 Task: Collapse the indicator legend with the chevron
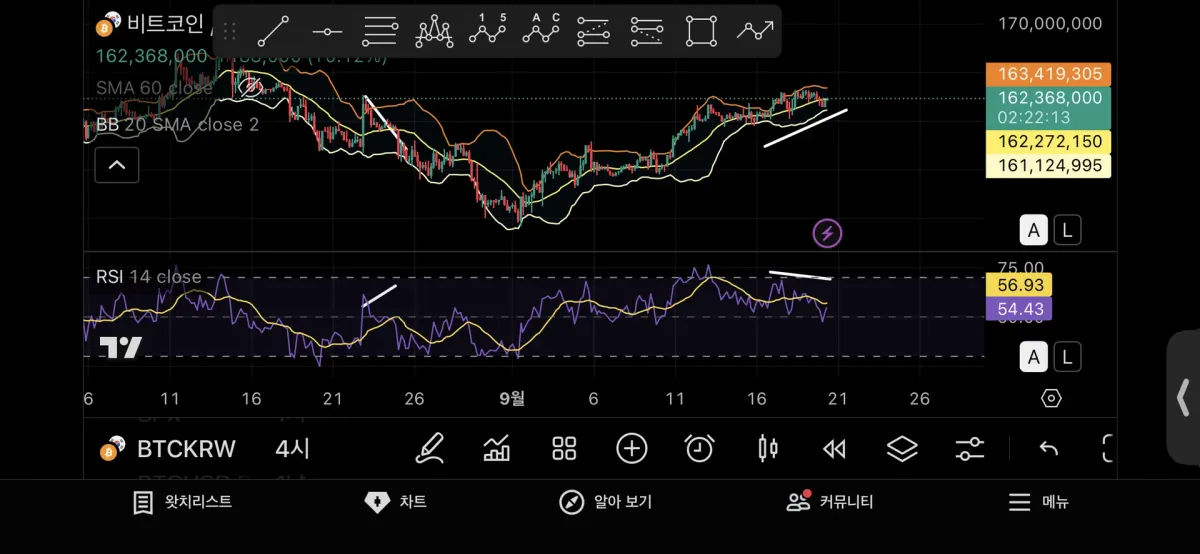(116, 165)
